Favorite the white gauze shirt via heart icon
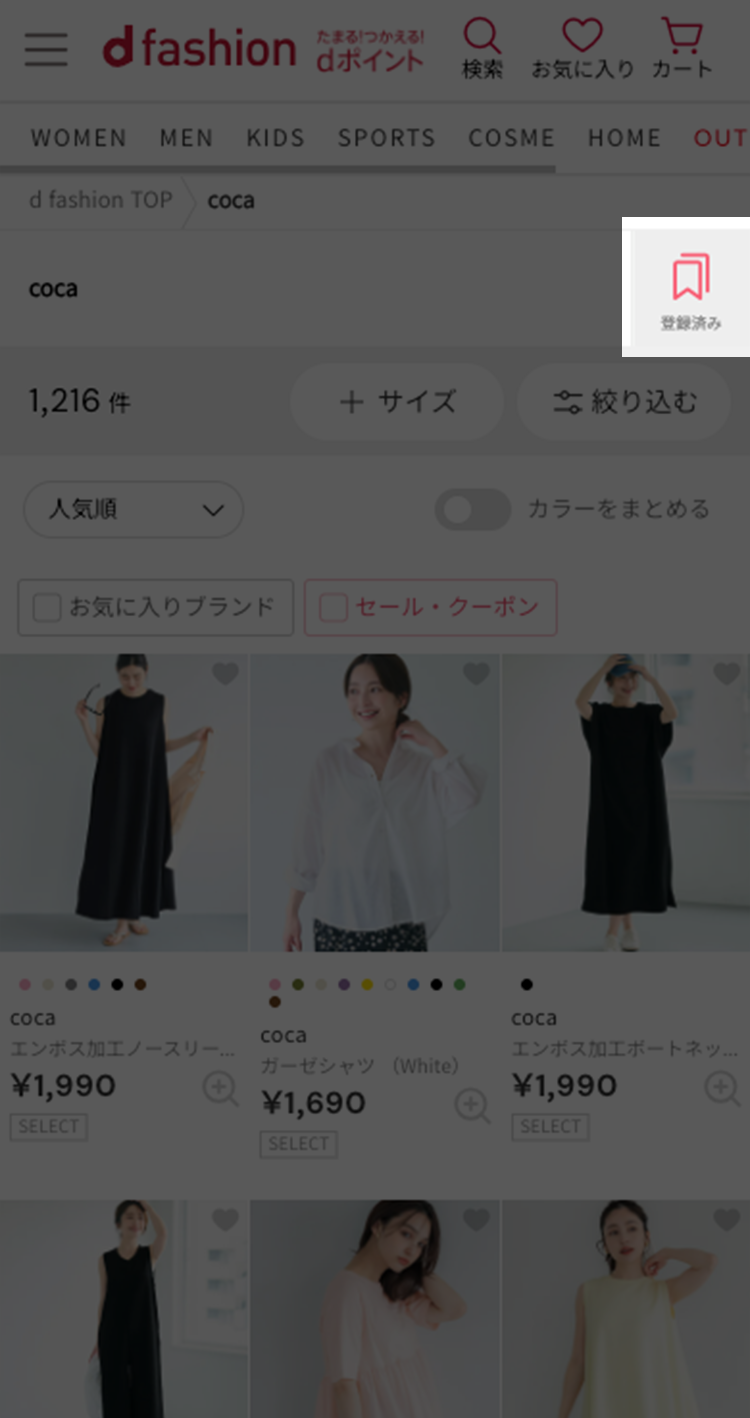The image size is (750, 1418). click(x=474, y=674)
